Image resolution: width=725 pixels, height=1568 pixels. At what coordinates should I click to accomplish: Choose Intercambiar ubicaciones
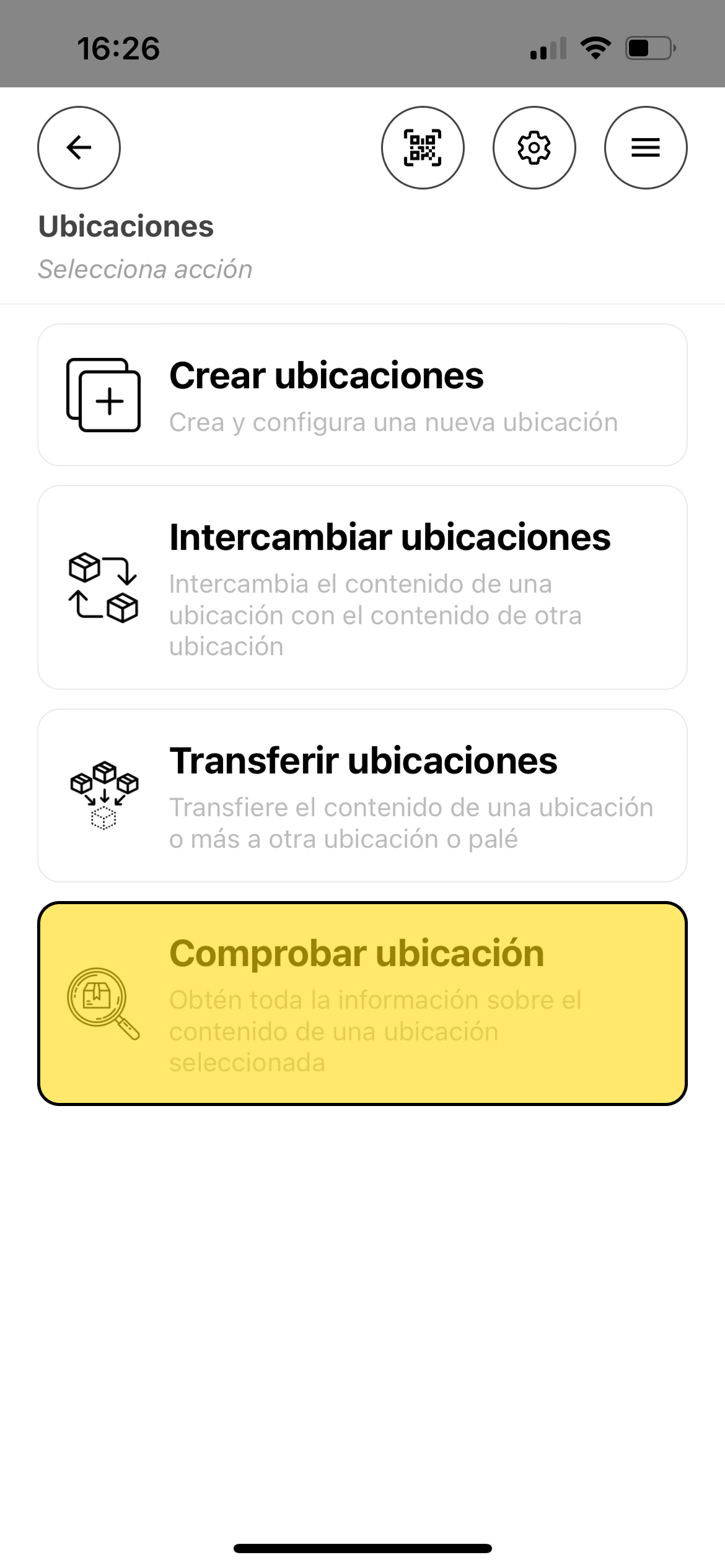(362, 587)
